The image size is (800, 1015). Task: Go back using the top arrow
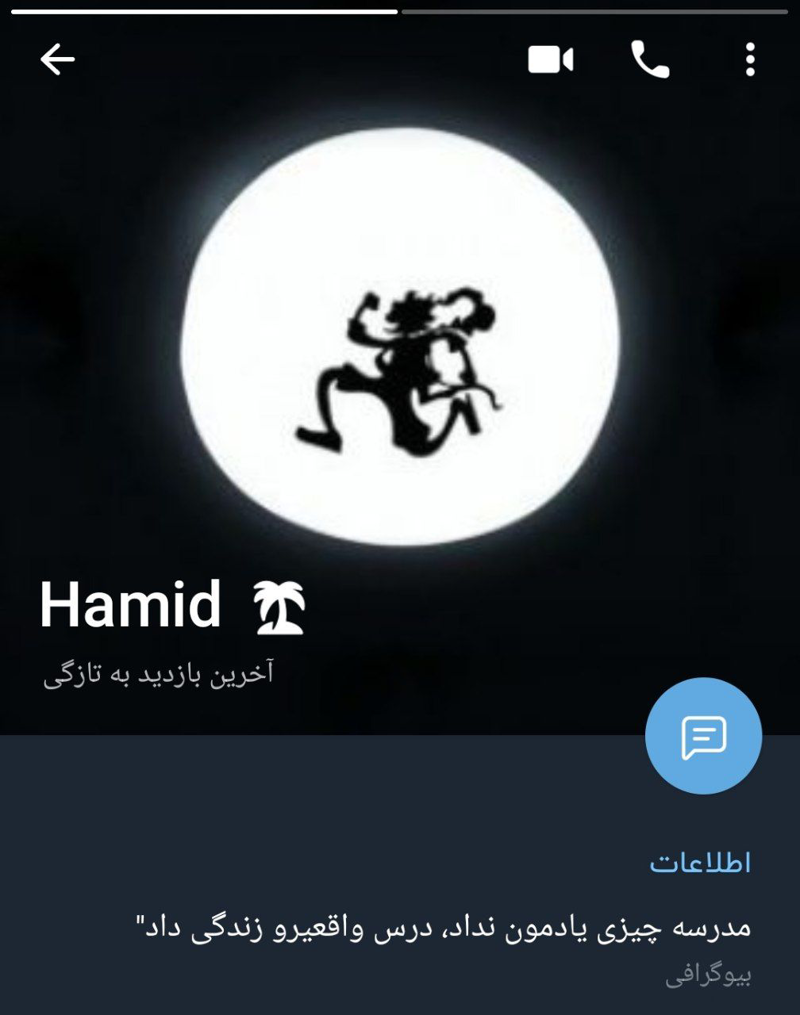tap(57, 60)
